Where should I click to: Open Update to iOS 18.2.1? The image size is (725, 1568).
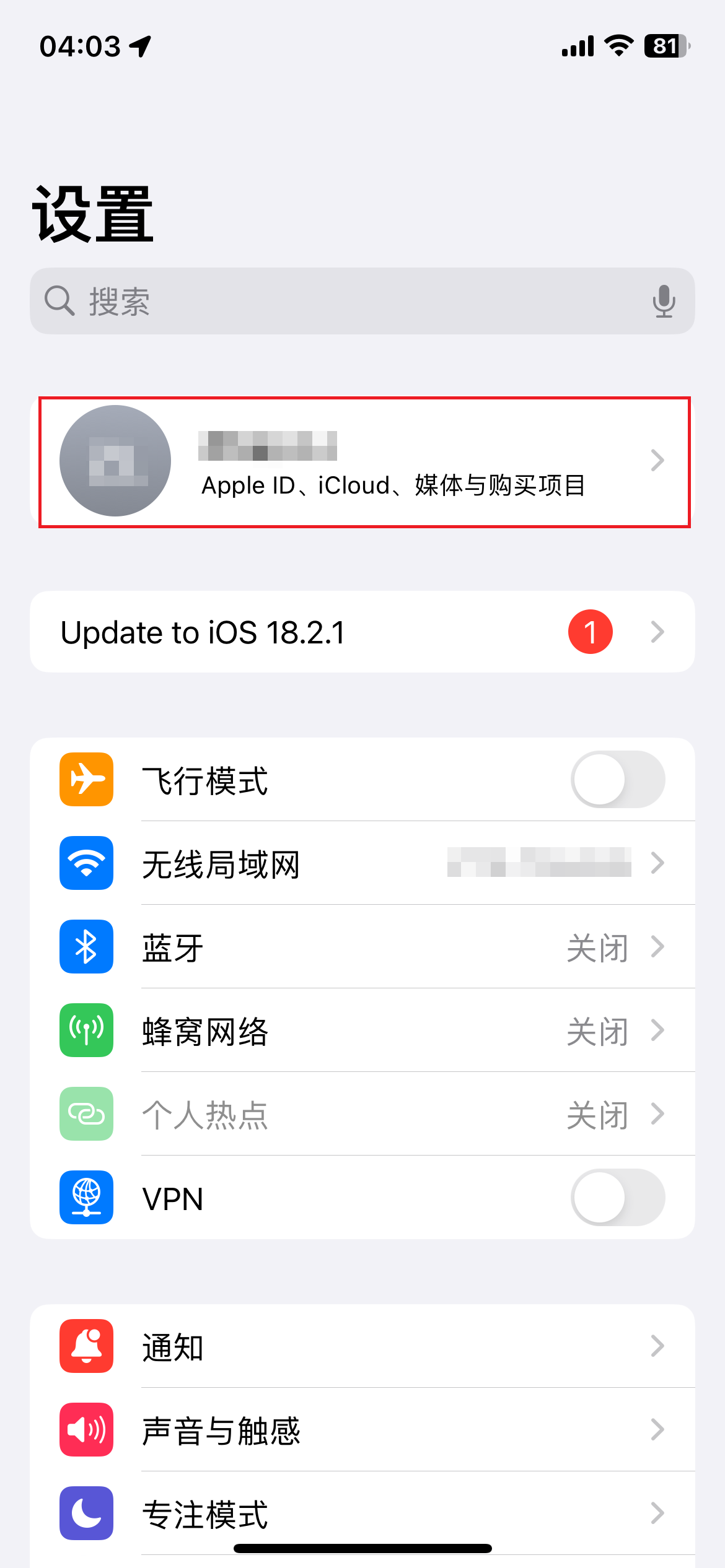(x=362, y=631)
